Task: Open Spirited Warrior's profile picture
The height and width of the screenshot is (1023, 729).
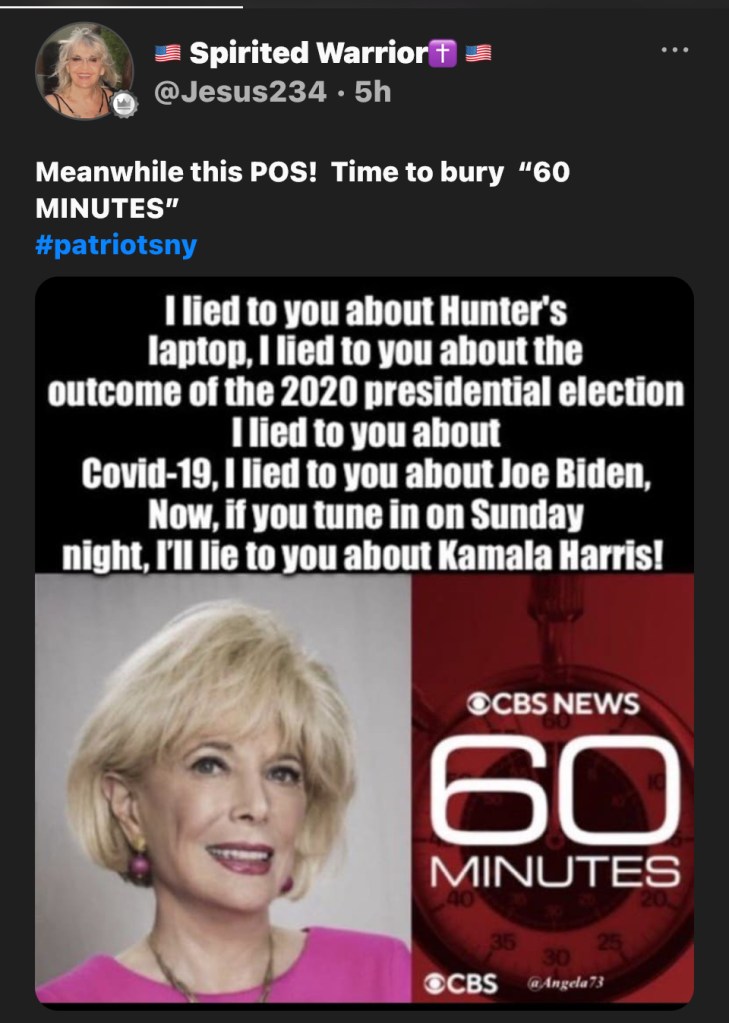Action: point(84,71)
